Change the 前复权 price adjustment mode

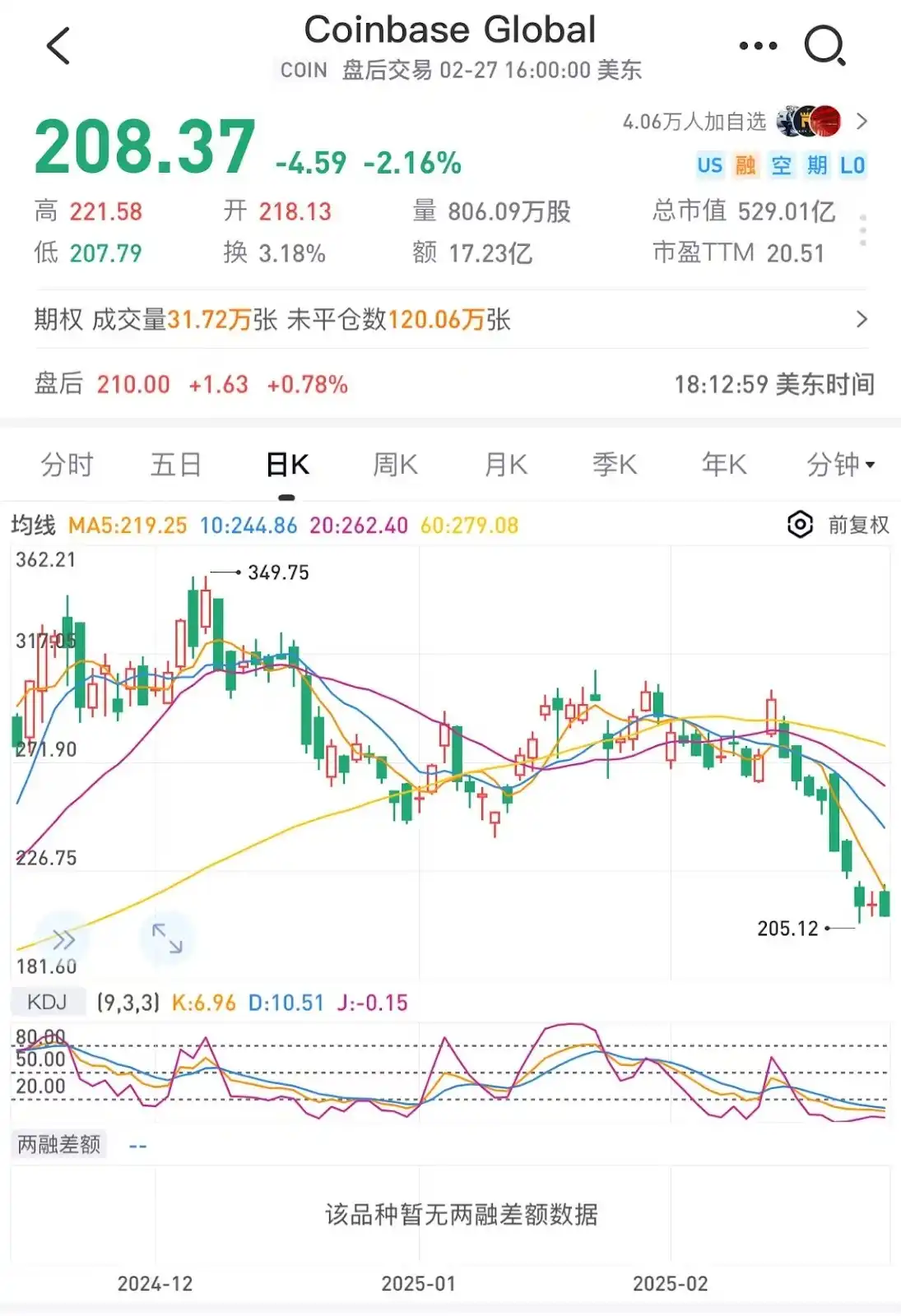point(858,525)
